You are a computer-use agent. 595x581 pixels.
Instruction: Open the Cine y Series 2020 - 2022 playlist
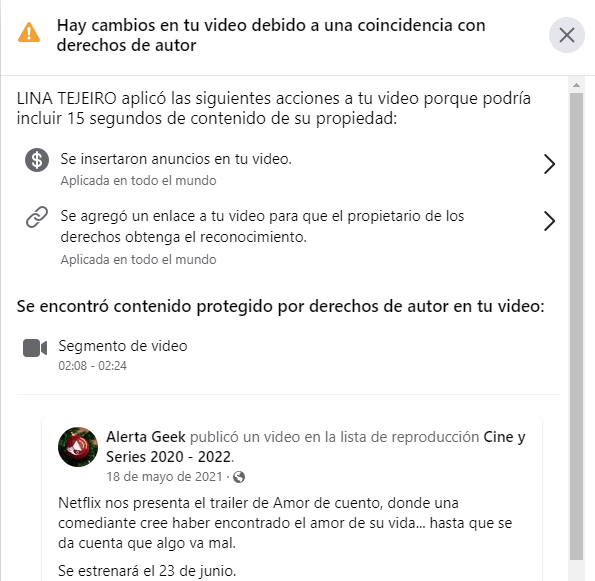click(x=315, y=447)
